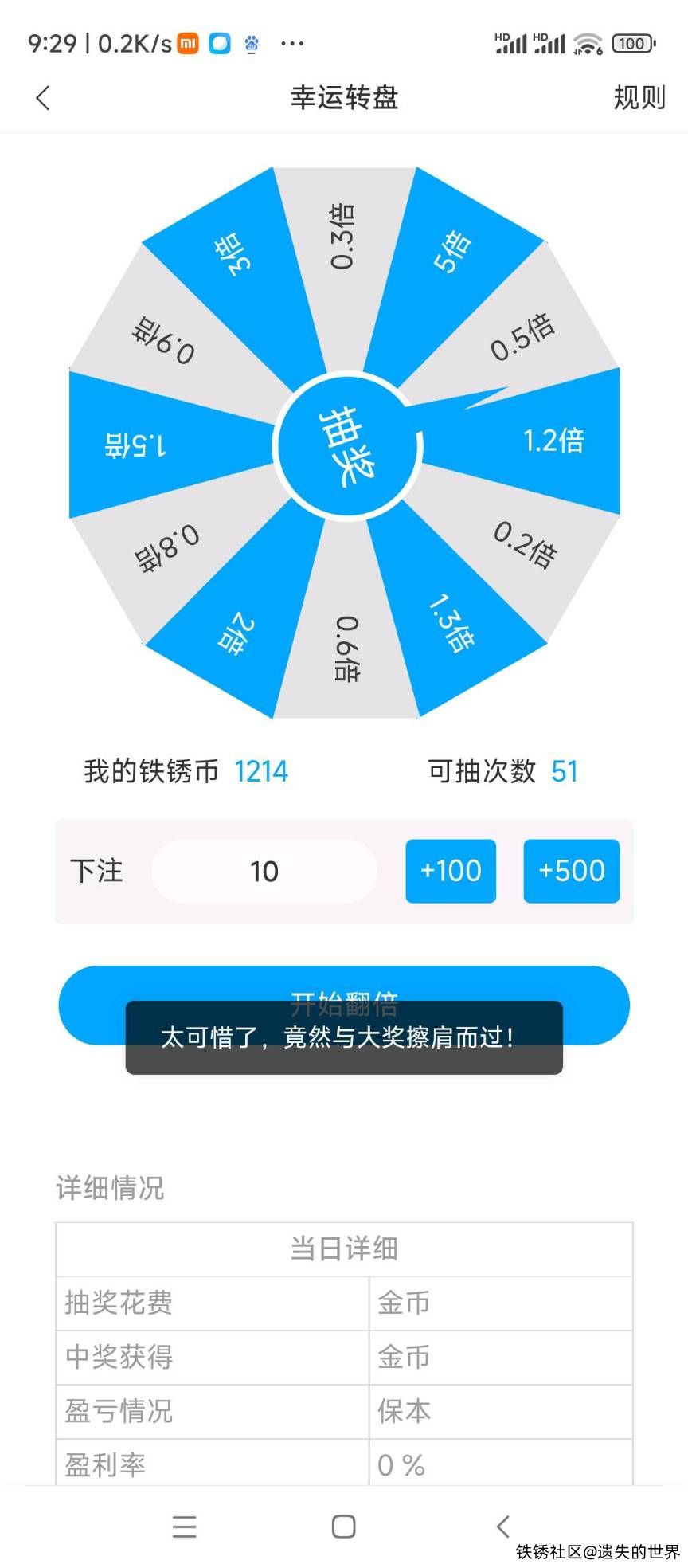Screen dimensions: 688x1568
Task: Go back using the top-left arrow
Action: point(43,98)
